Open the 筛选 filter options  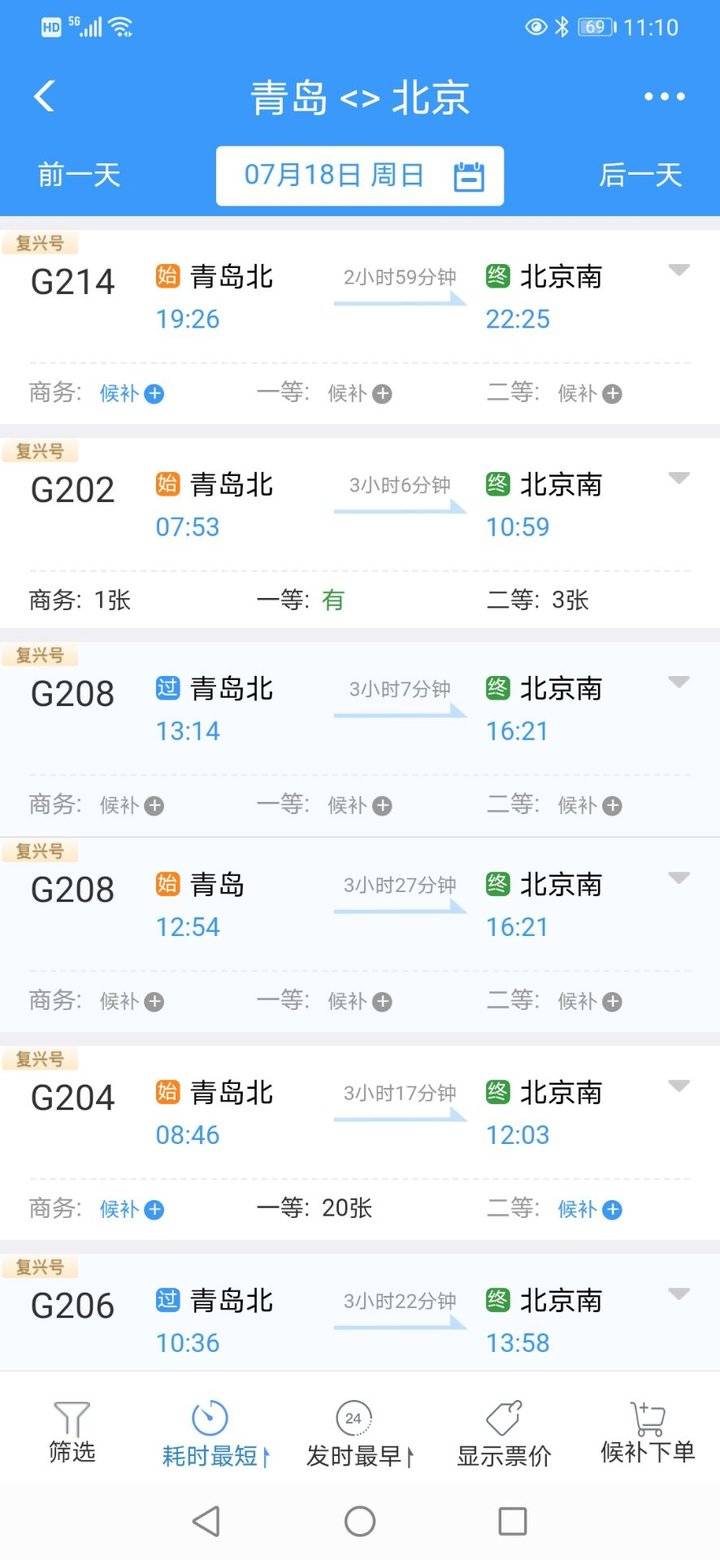coord(72,1434)
